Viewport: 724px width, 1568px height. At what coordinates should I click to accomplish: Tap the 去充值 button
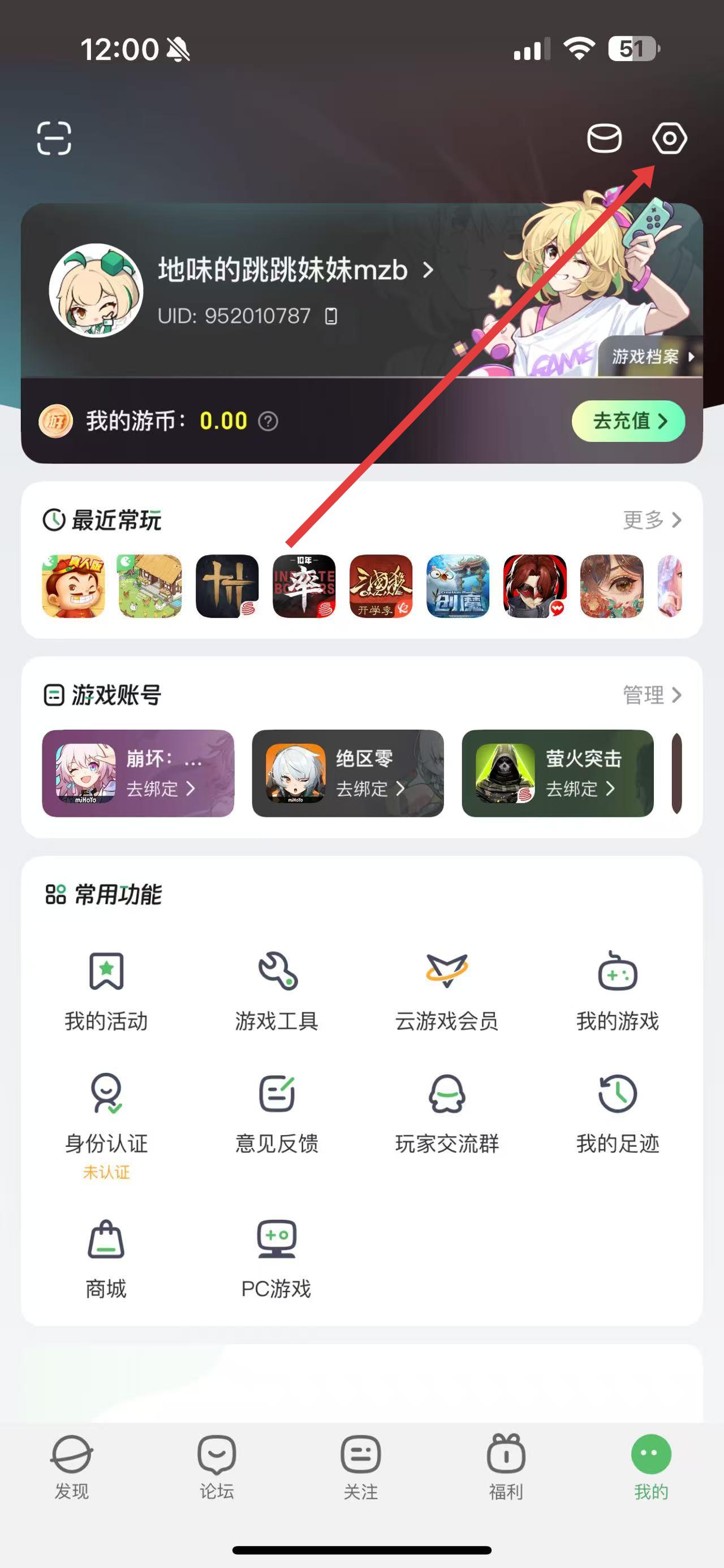point(628,421)
